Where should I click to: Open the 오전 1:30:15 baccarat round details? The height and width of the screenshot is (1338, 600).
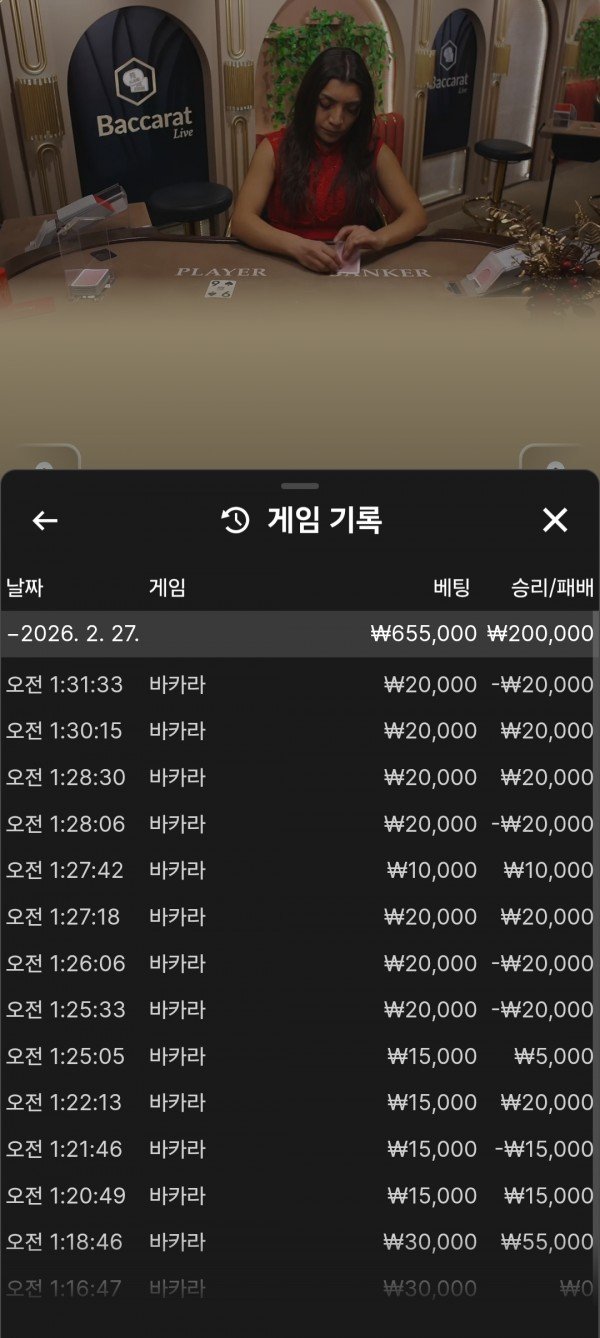(x=300, y=731)
